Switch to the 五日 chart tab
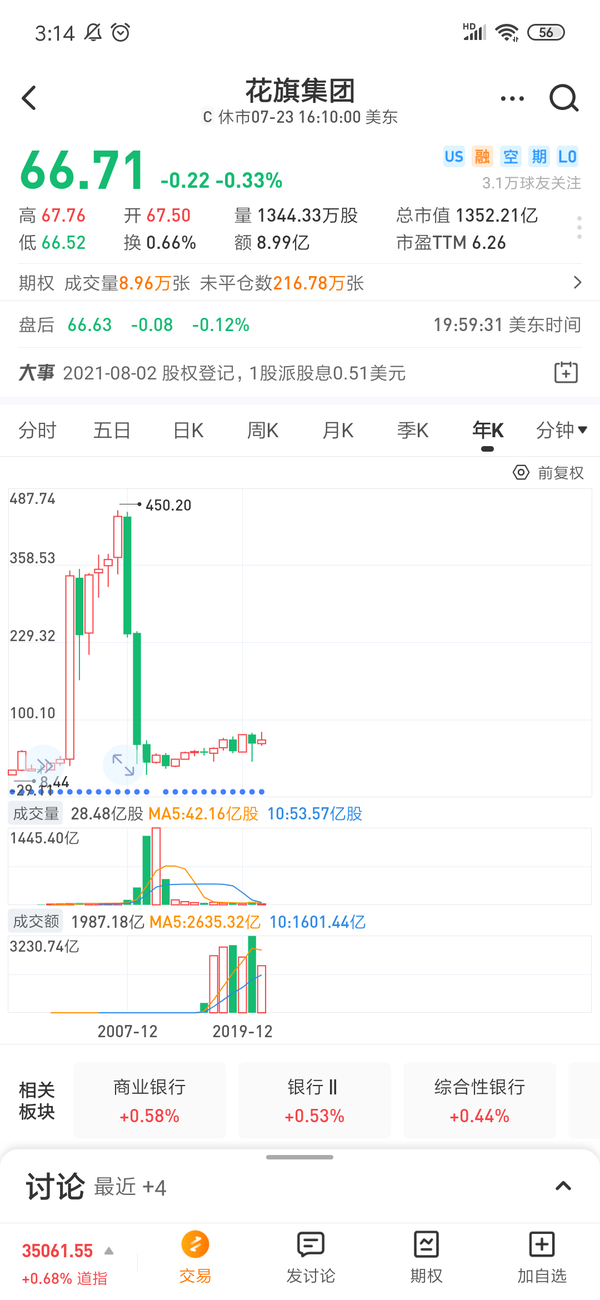 point(112,431)
